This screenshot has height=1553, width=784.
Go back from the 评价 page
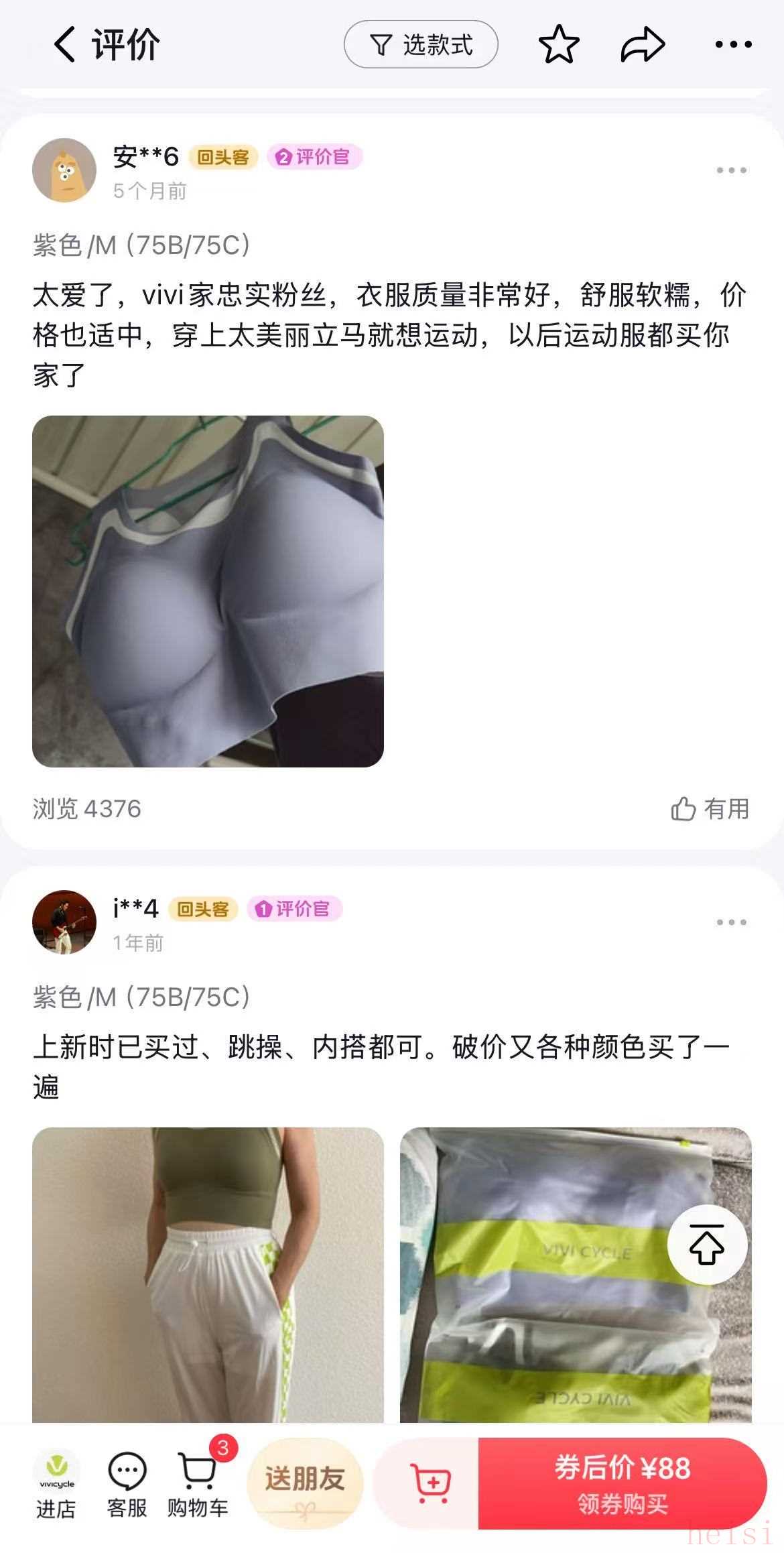pyautogui.click(x=65, y=45)
